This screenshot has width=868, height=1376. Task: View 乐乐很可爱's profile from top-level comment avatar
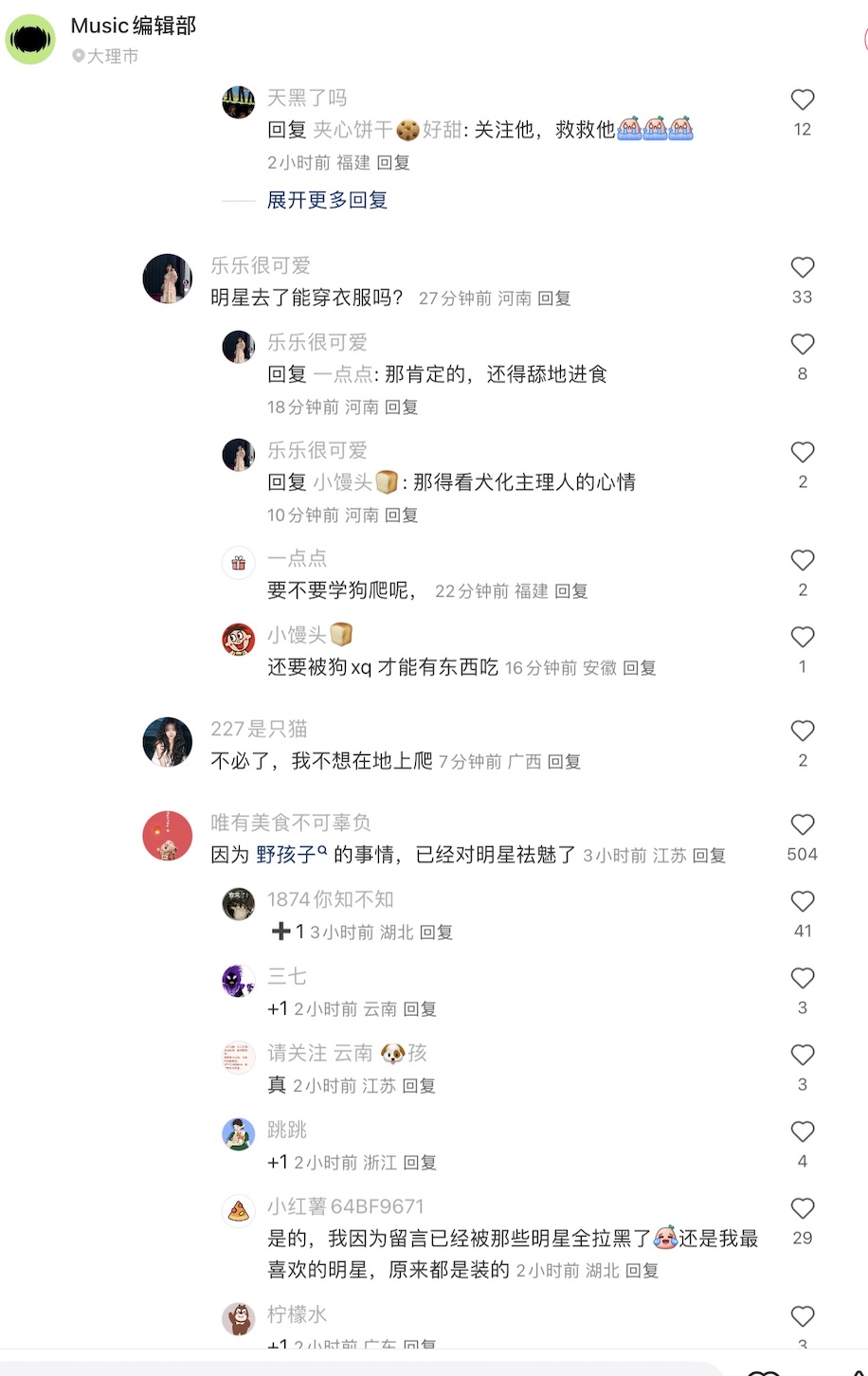tap(168, 279)
